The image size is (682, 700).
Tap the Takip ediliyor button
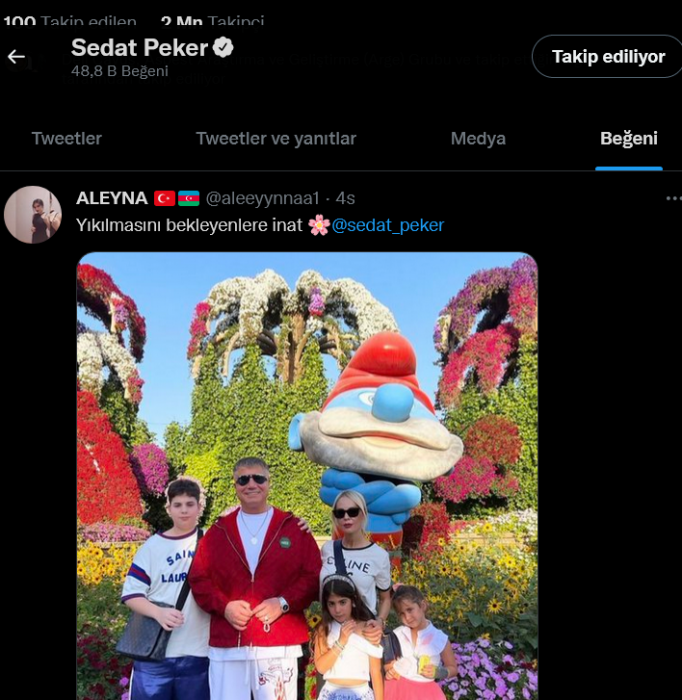pos(607,57)
